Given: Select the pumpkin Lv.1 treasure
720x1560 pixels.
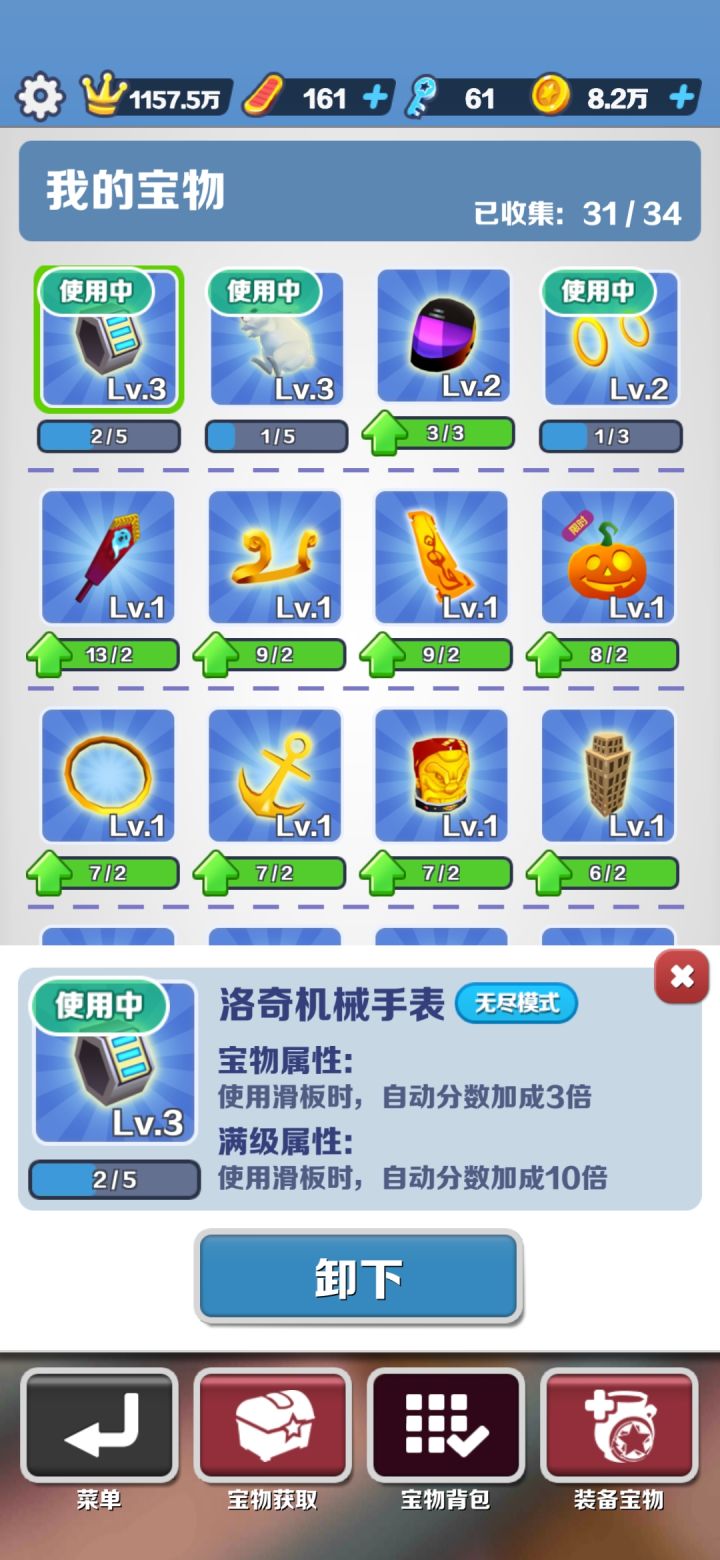Looking at the screenshot, I should [x=610, y=557].
